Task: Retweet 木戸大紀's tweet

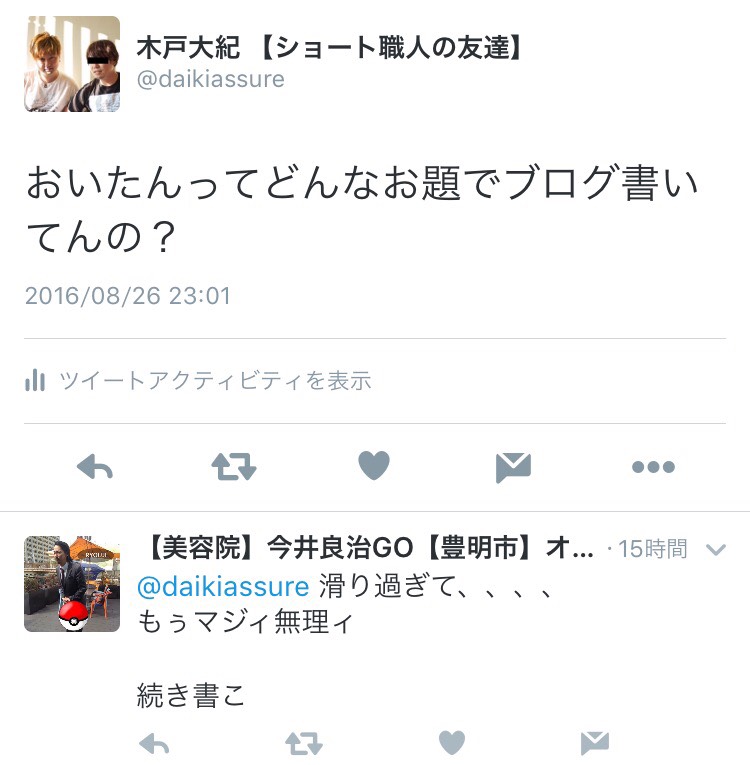Action: click(234, 466)
